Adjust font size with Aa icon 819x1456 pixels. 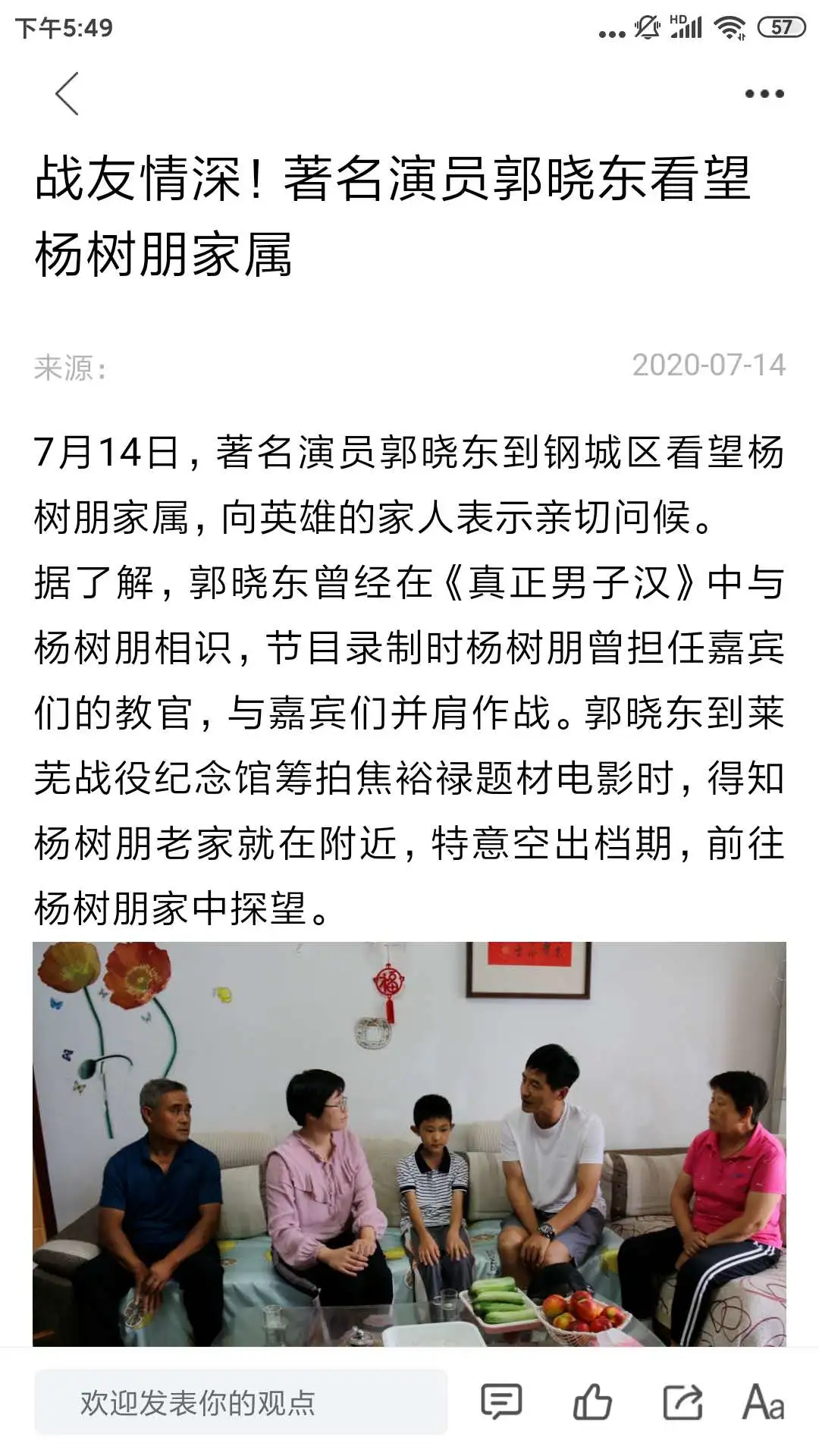[x=763, y=1401]
